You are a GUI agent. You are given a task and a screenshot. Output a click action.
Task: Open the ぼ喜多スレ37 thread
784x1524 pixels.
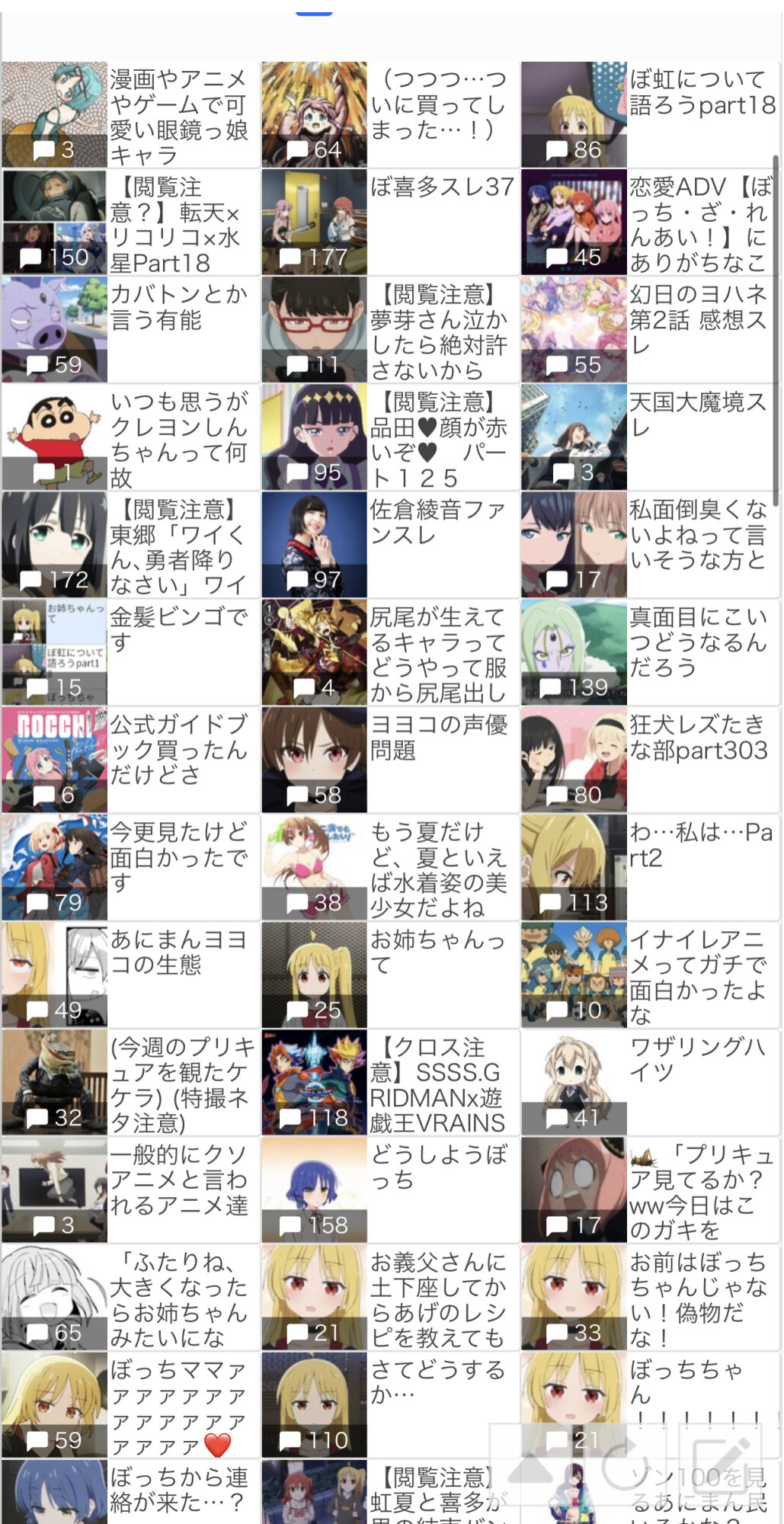(x=391, y=222)
